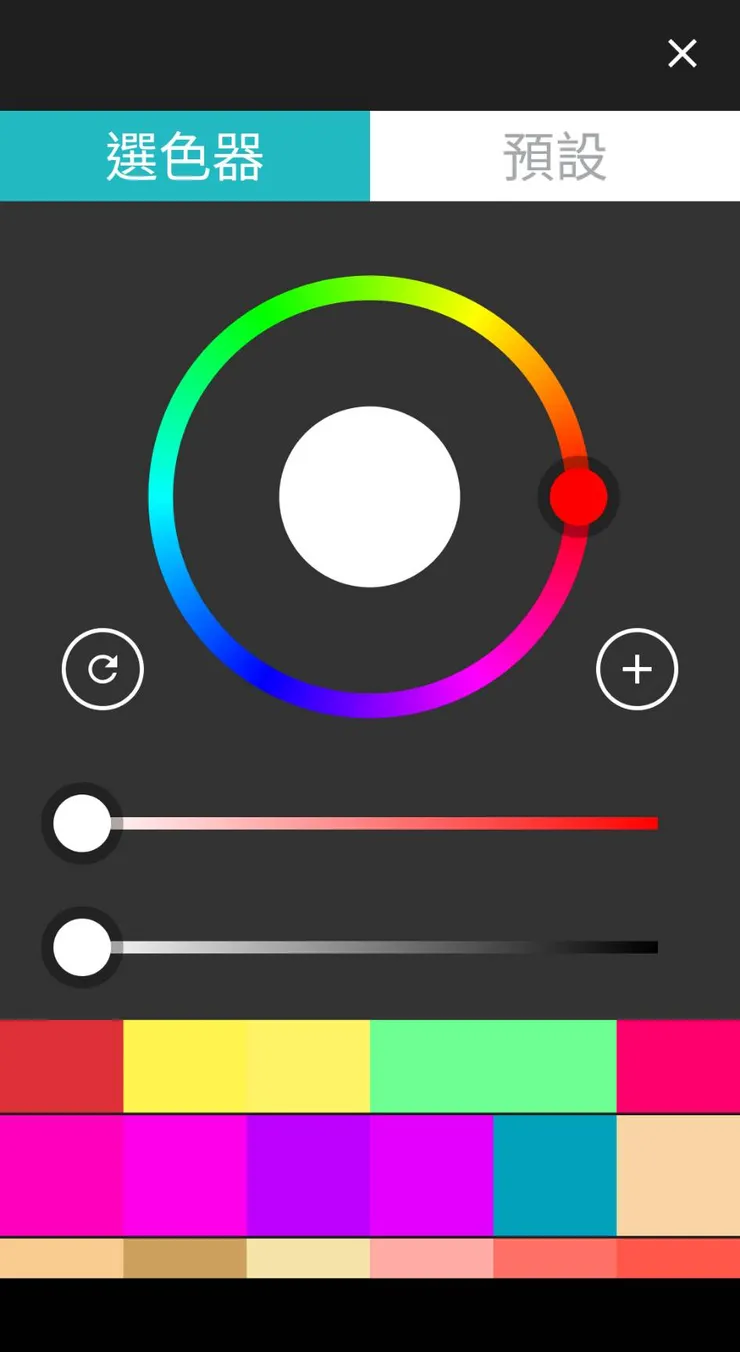The width and height of the screenshot is (740, 1352).
Task: Tap the black brightness slider track
Action: pyautogui.click(x=400, y=947)
